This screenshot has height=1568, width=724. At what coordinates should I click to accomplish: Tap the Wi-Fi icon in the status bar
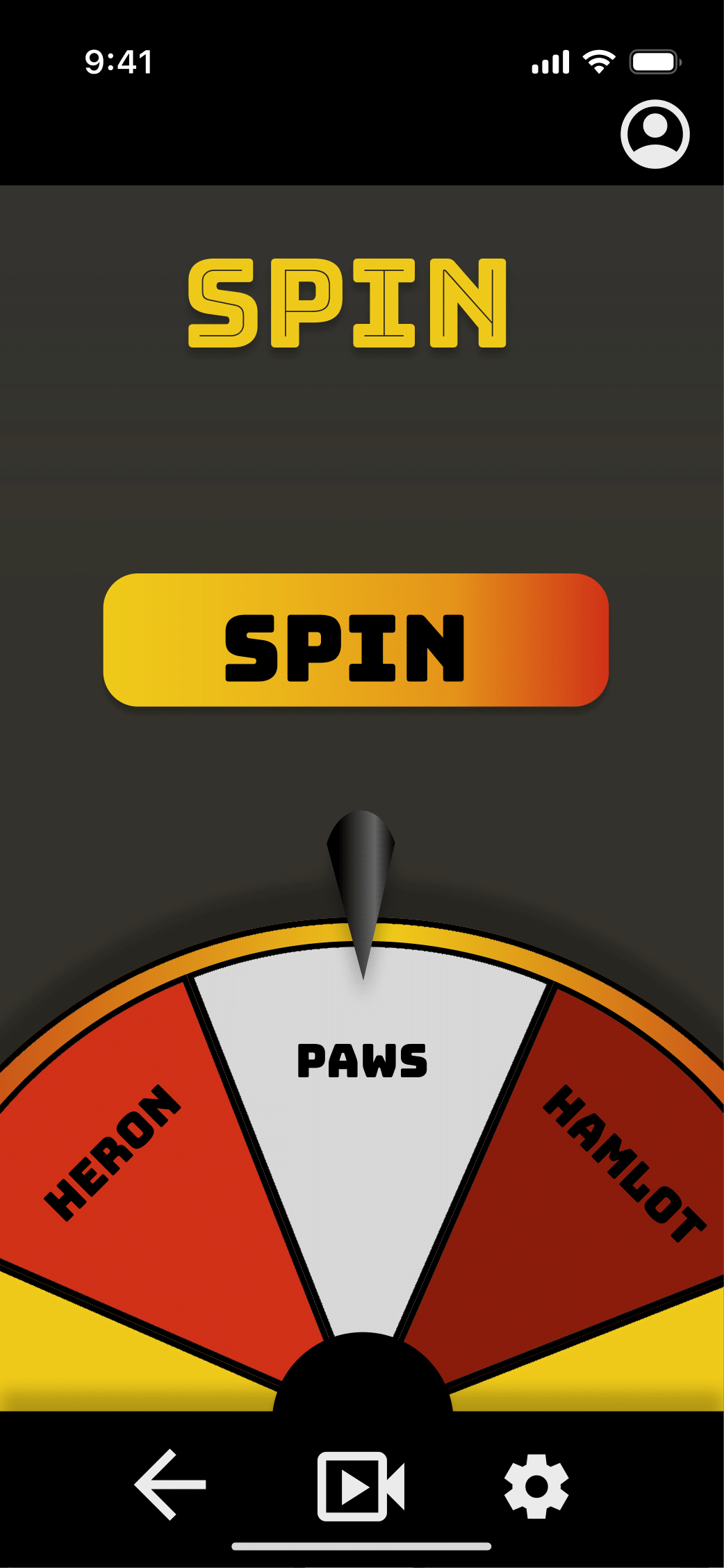(599, 61)
